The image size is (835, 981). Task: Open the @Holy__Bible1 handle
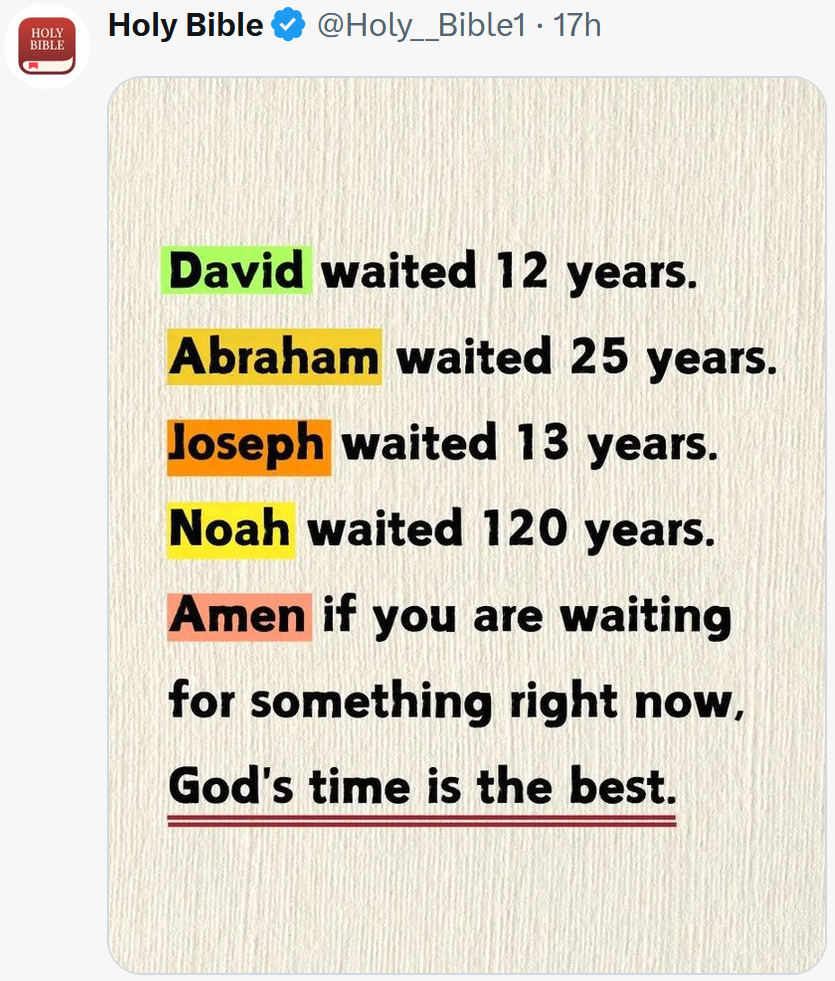(x=421, y=25)
